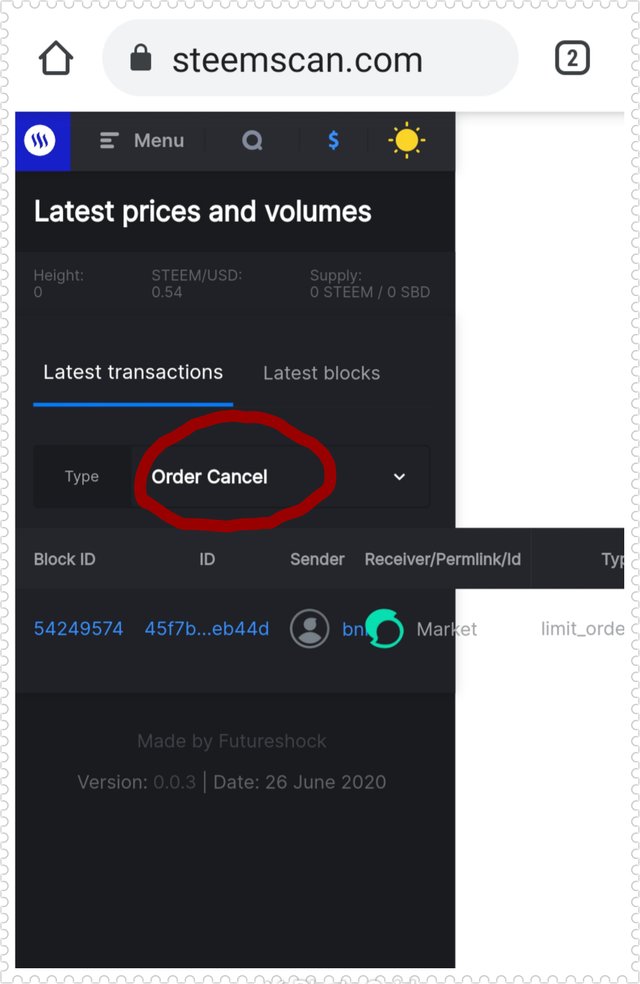Tap the dollar price icon

point(333,141)
